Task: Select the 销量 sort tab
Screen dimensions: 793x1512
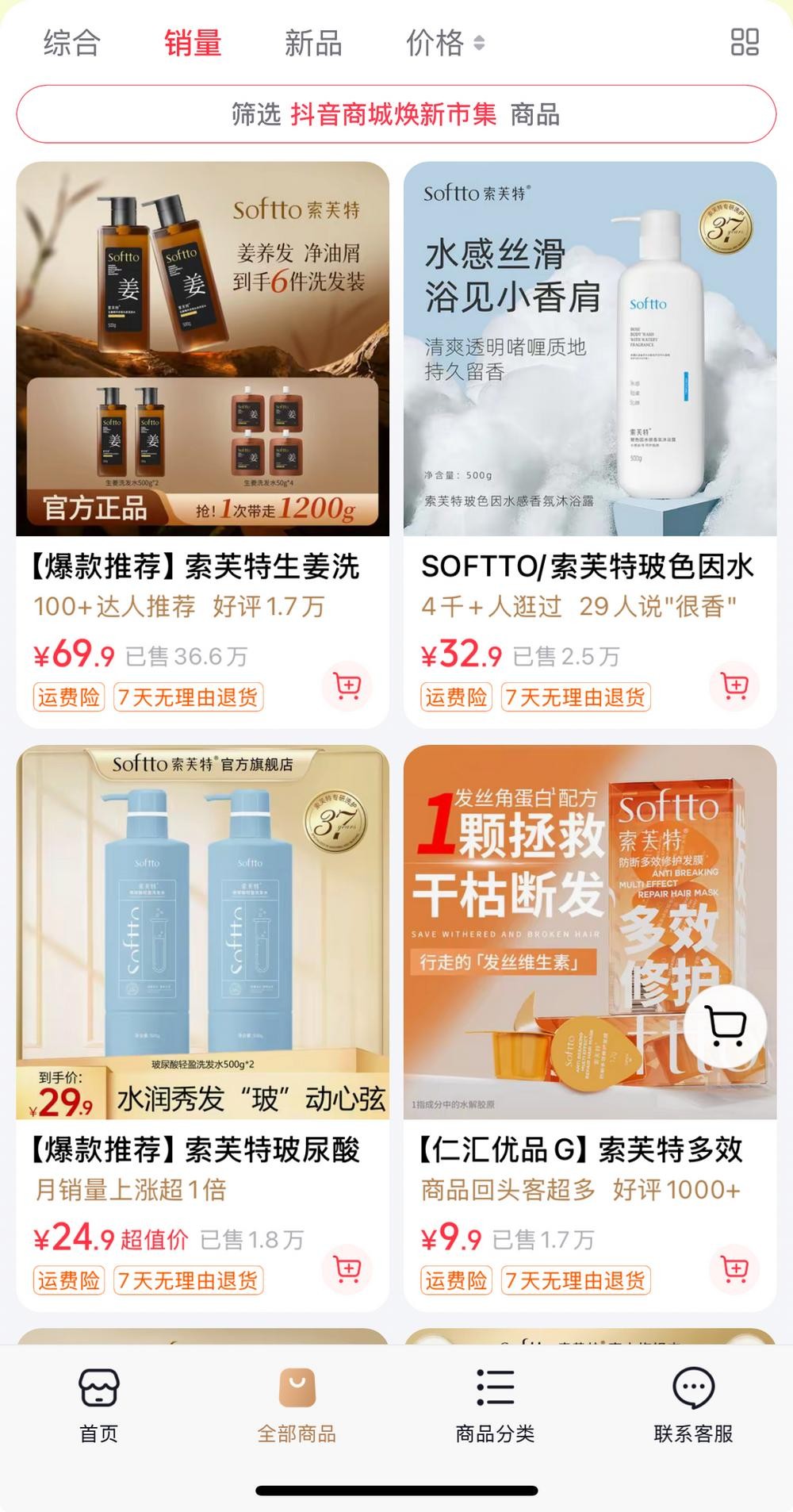Action: point(193,43)
